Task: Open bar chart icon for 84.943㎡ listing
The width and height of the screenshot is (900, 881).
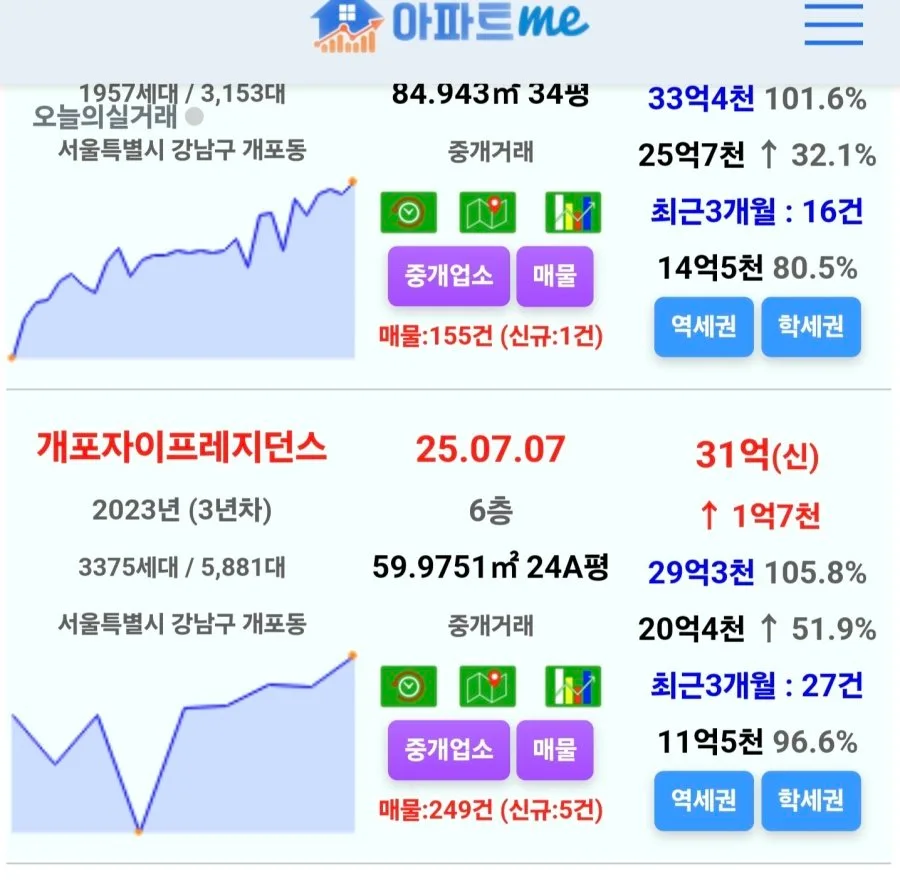Action: pyautogui.click(x=573, y=212)
